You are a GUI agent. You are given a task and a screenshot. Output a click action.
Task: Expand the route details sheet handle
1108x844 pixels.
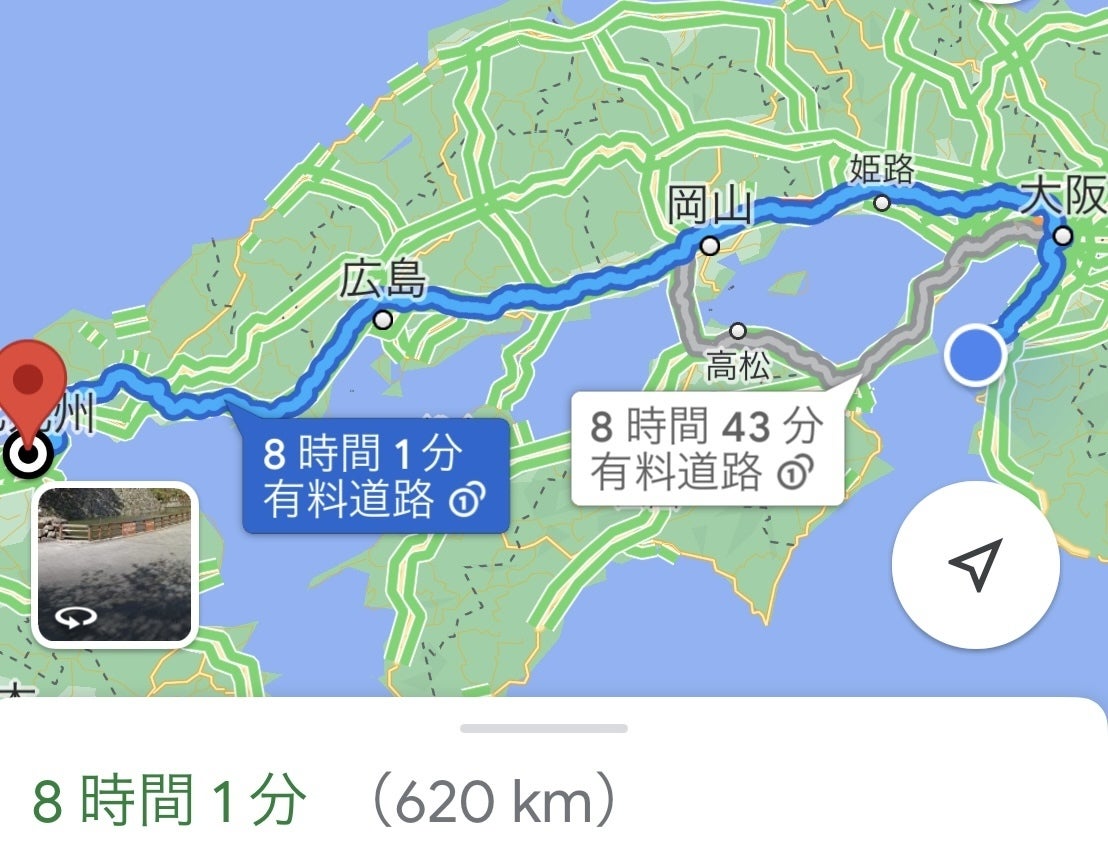pos(543,729)
